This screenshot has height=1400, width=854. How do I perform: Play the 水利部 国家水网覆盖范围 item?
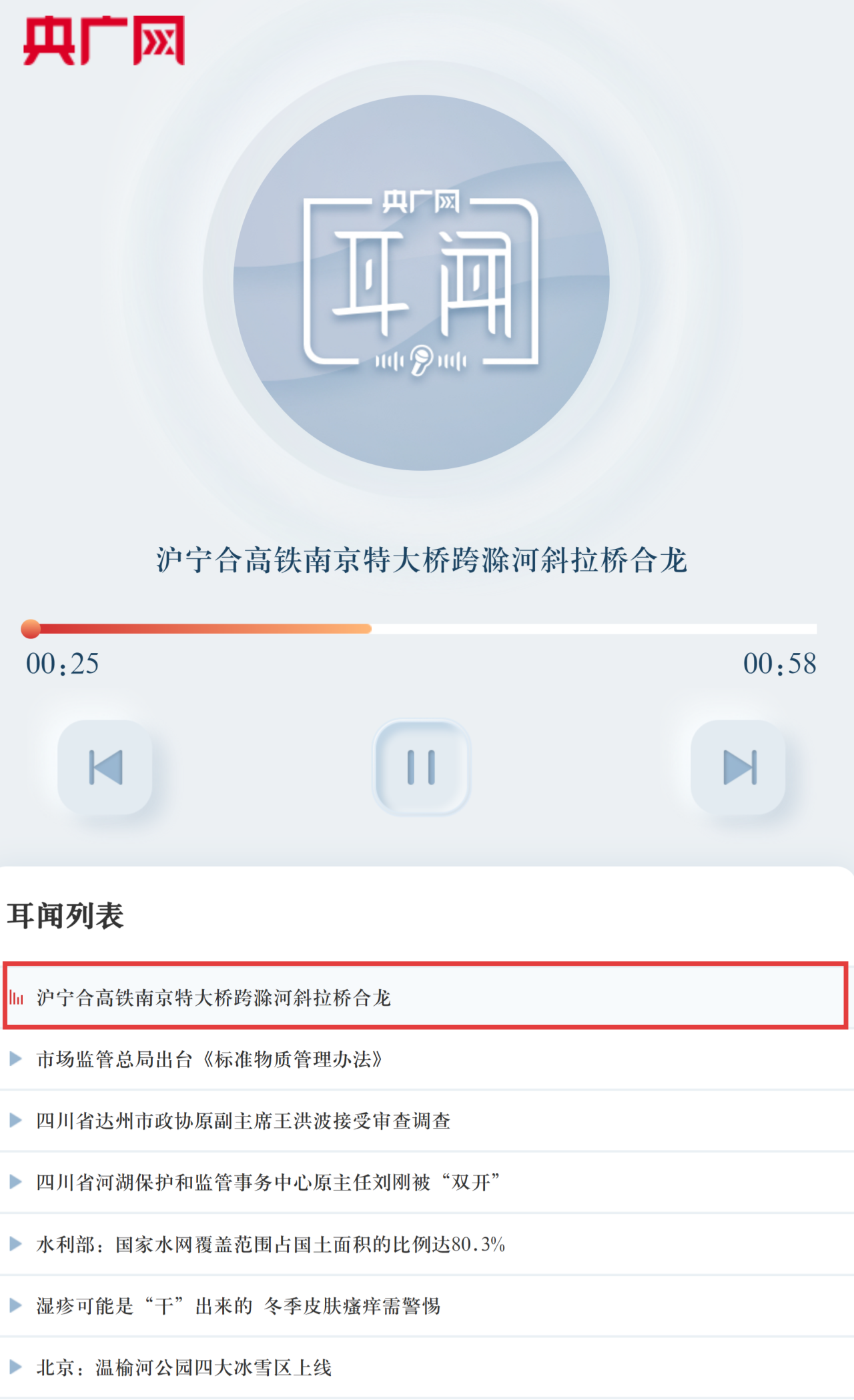coord(270,1245)
